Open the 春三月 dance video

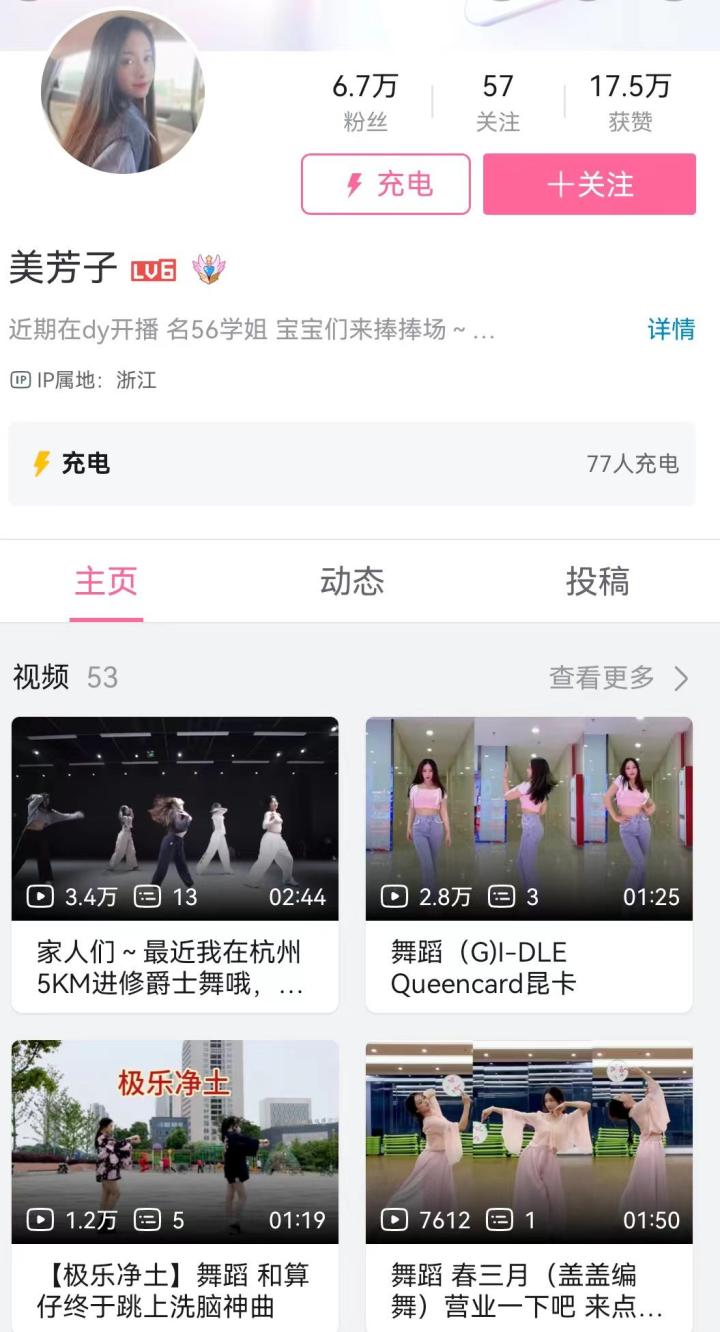click(529, 1142)
